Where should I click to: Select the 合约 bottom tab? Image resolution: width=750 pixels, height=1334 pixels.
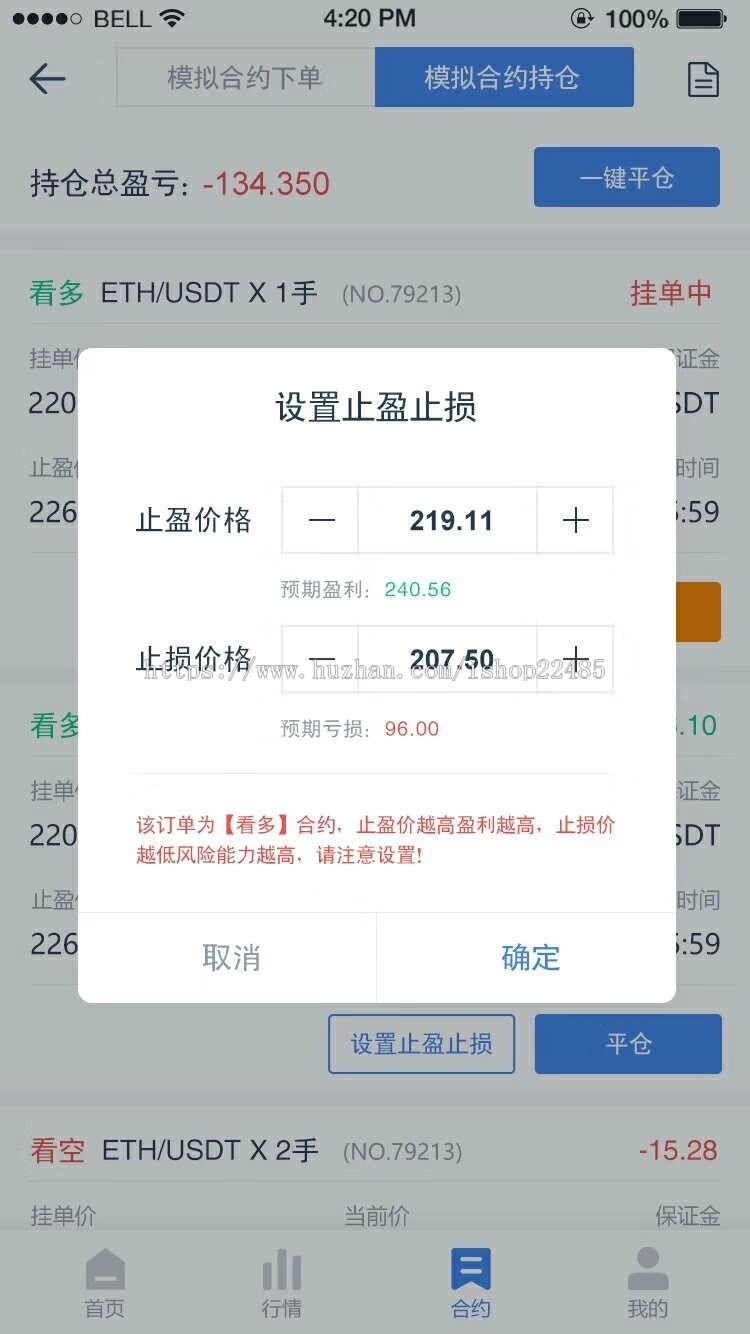tap(470, 1282)
